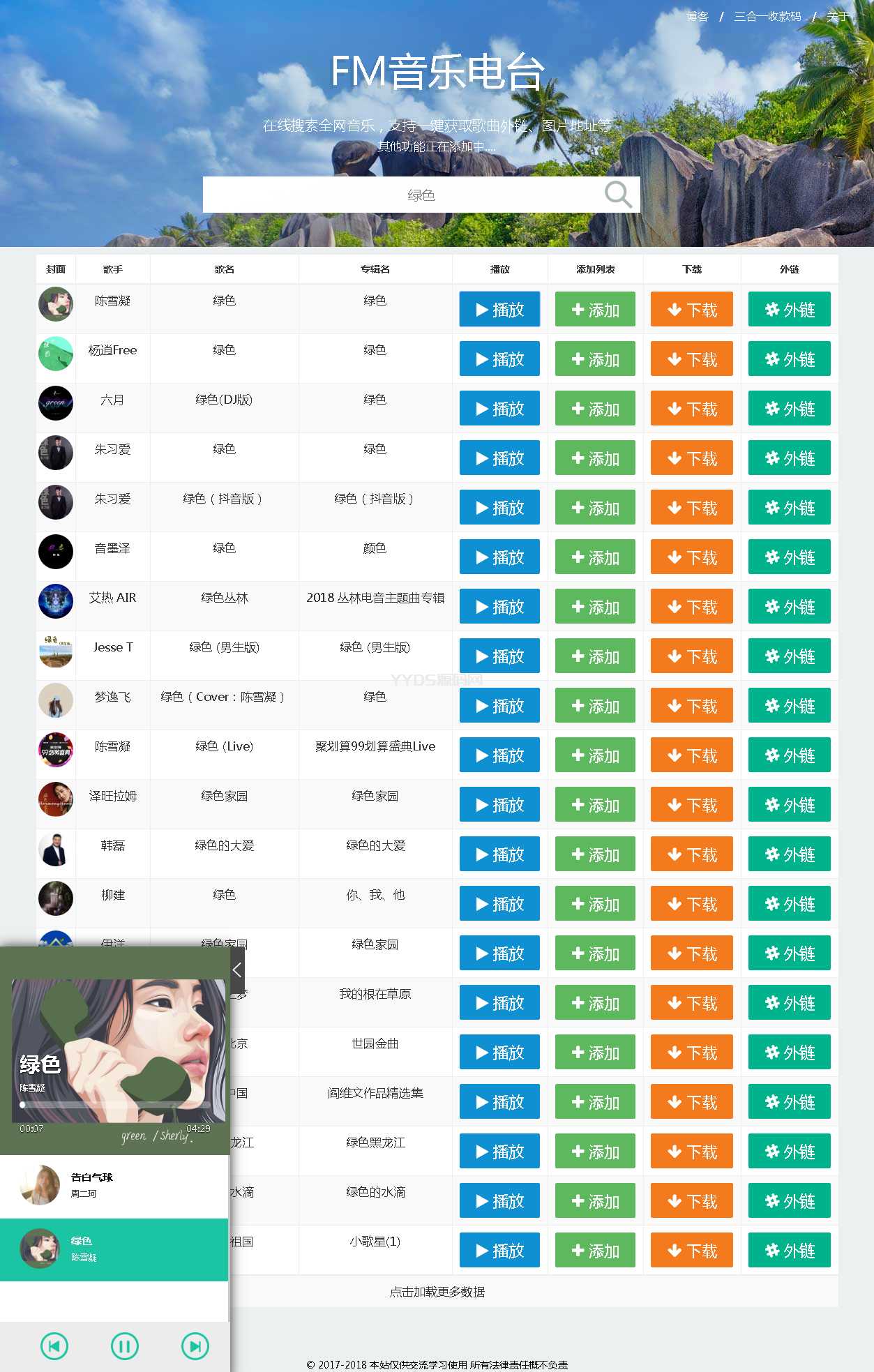Get the 外链 for 音墨泽's 绿色

click(789, 557)
